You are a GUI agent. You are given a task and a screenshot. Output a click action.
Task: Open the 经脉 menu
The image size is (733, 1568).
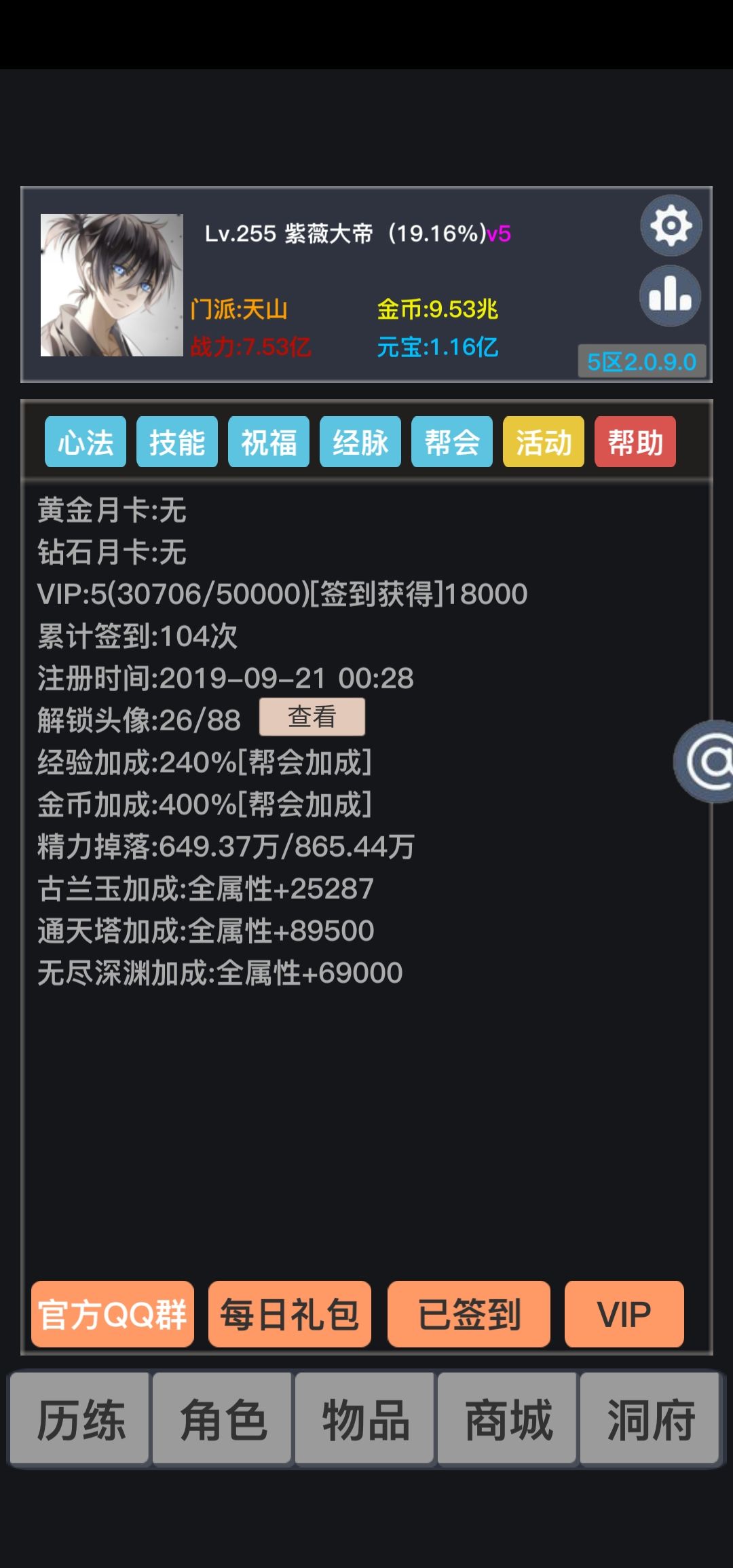[x=360, y=442]
